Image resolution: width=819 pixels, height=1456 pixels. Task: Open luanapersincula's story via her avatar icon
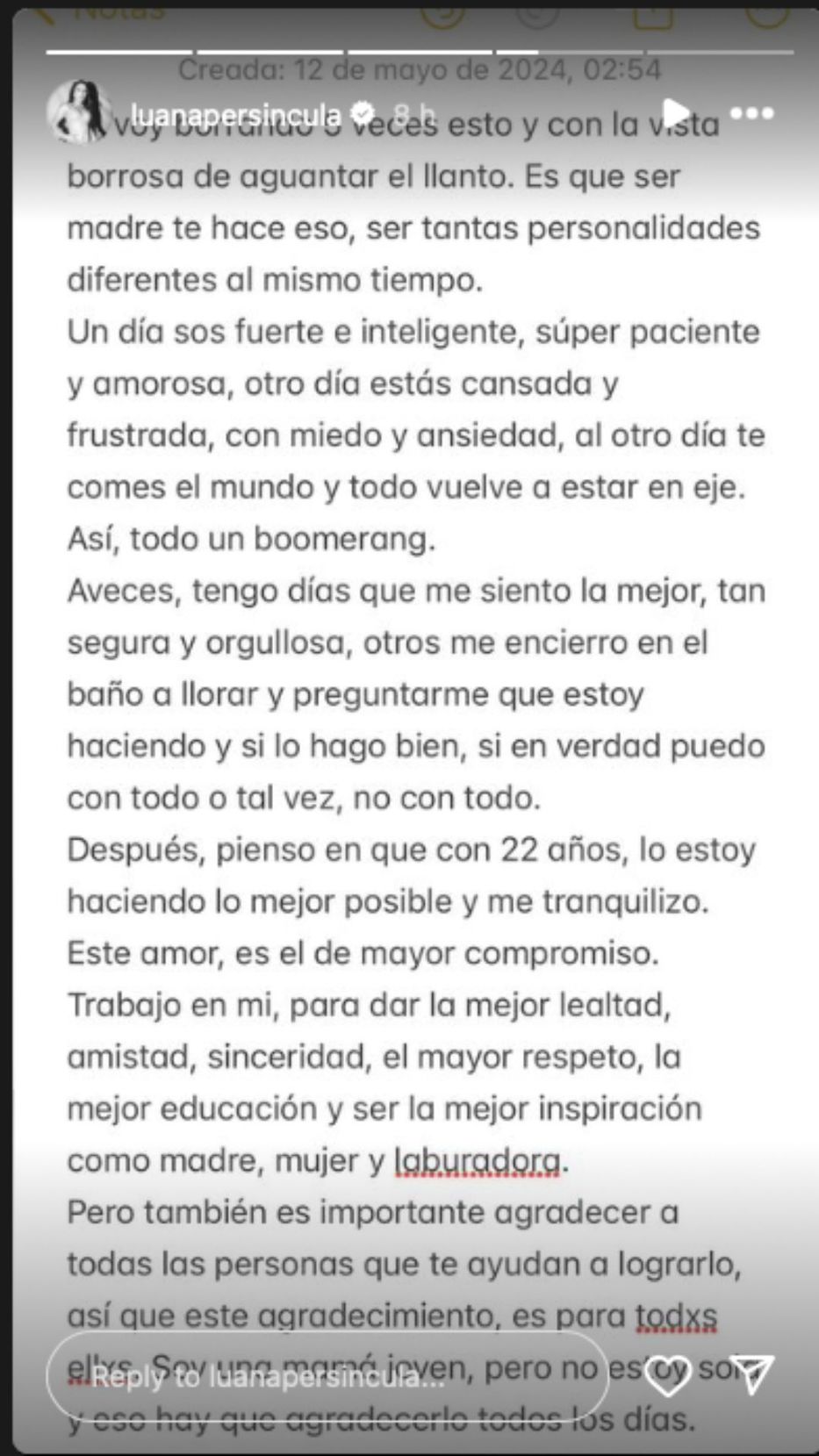click(81, 111)
